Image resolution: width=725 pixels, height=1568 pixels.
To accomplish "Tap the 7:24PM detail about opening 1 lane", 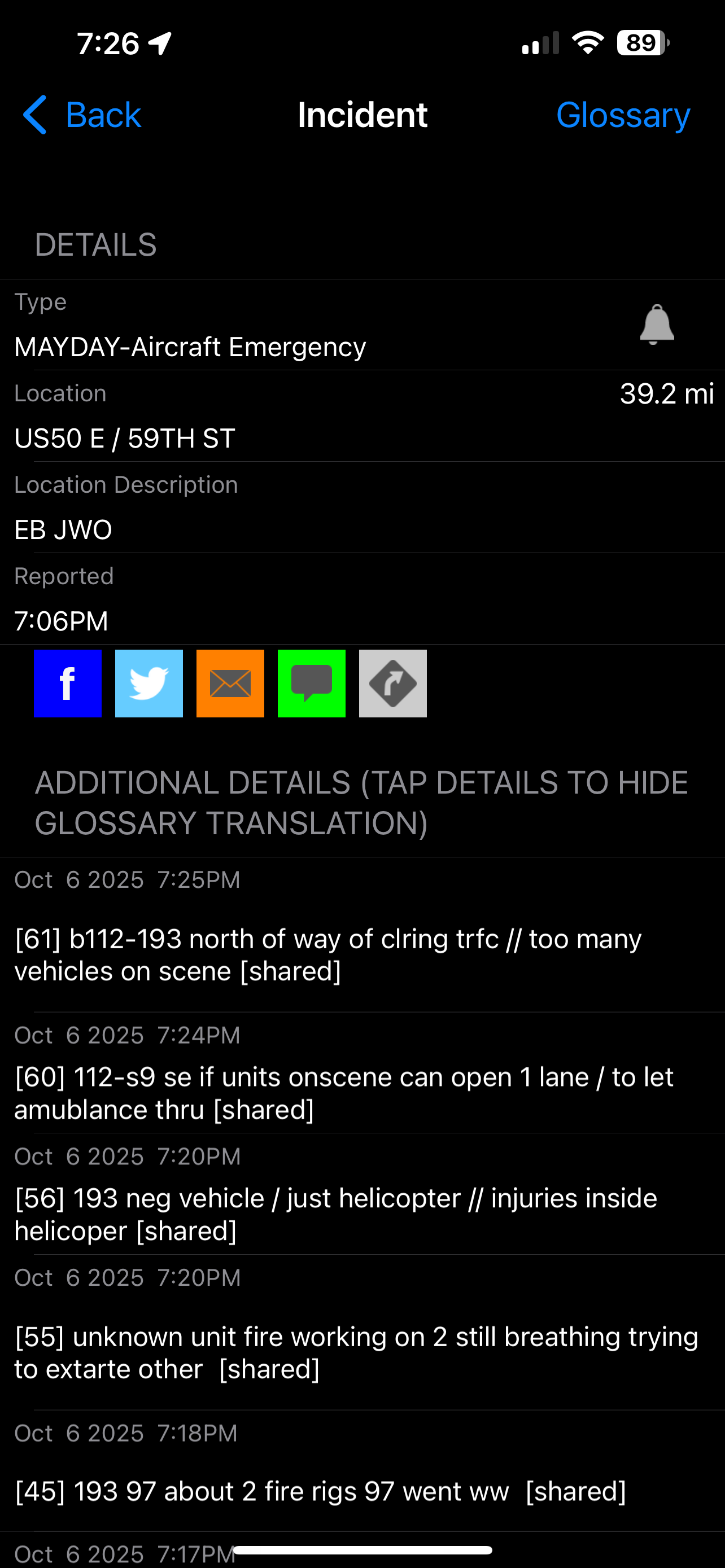I will tap(344, 1093).
